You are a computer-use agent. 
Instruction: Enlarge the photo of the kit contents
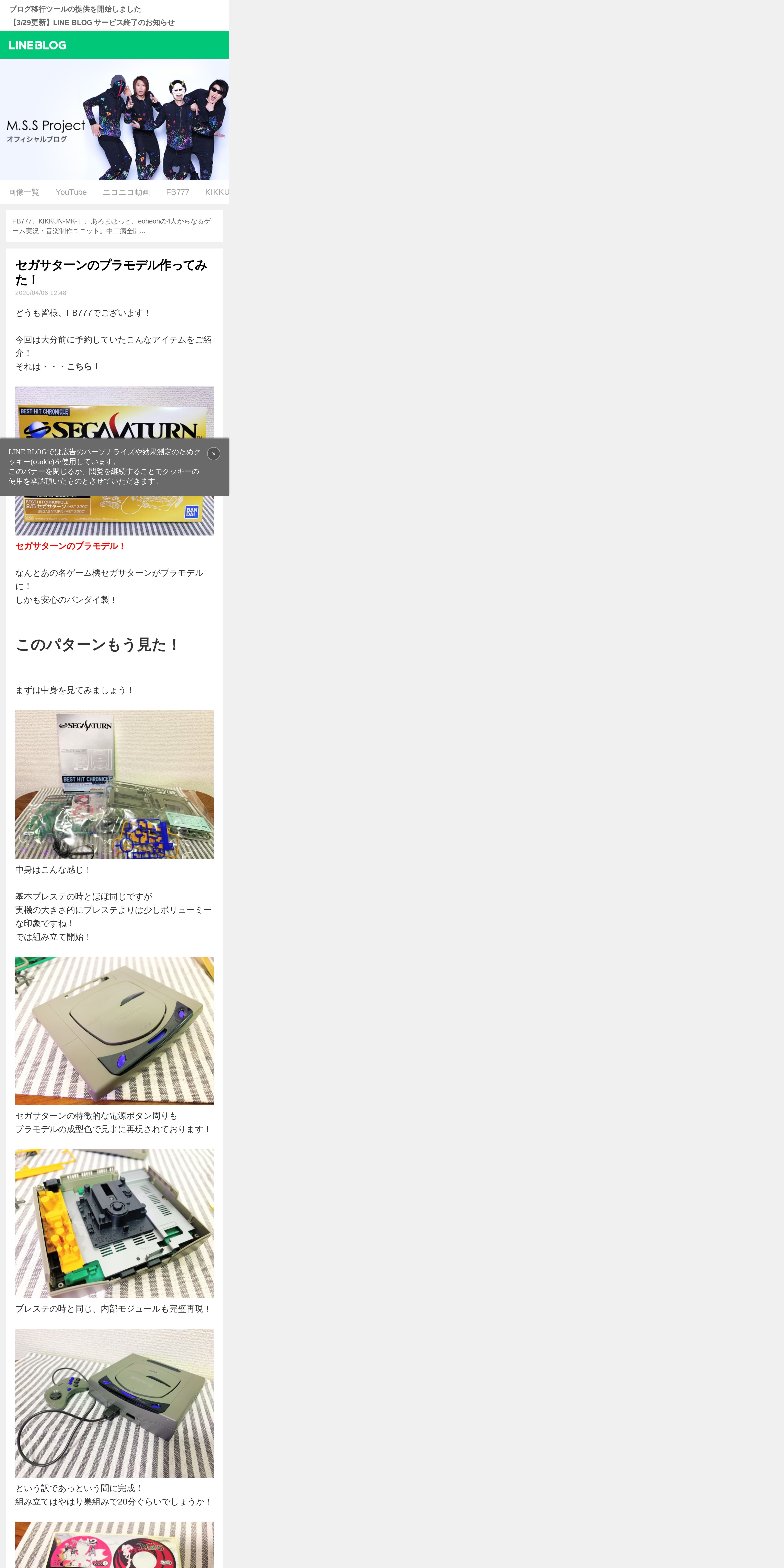(x=114, y=785)
